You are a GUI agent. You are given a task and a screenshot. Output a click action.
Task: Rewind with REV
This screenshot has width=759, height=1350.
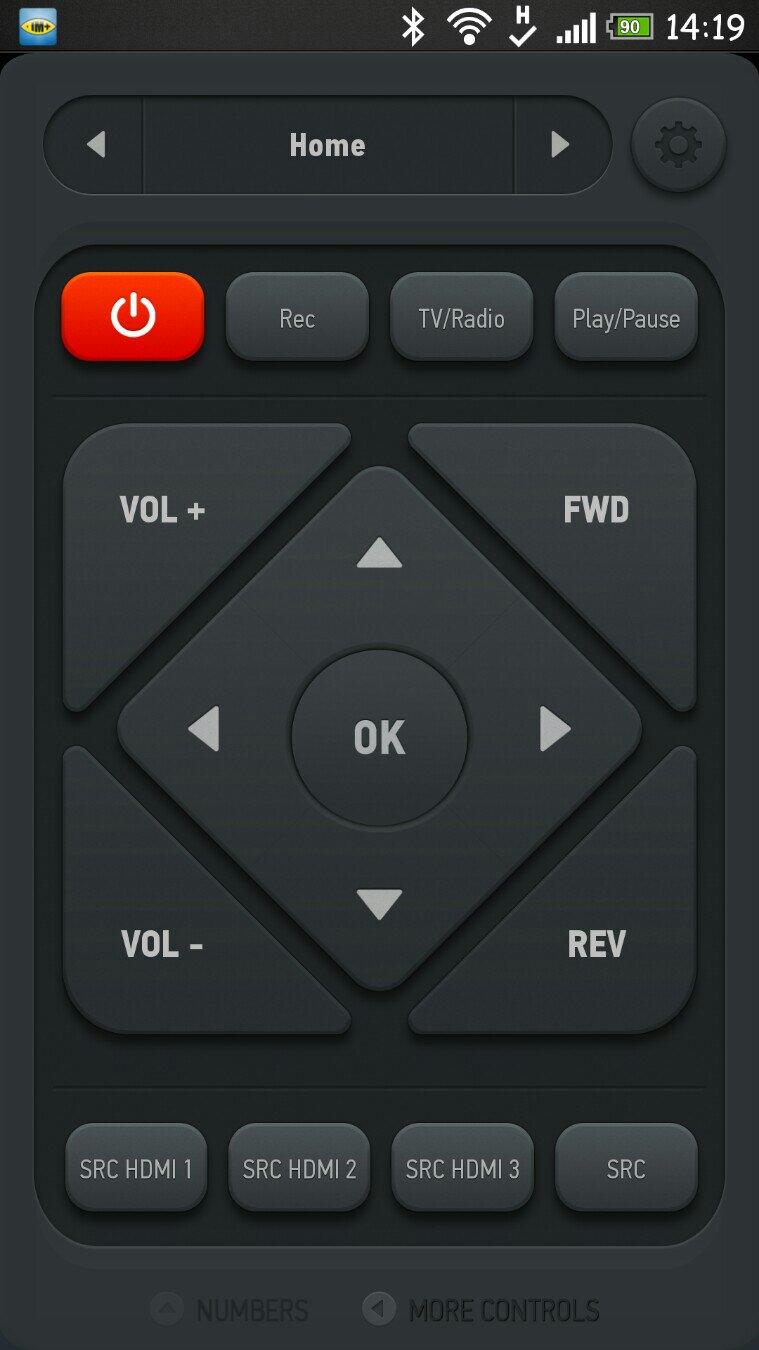pos(597,944)
